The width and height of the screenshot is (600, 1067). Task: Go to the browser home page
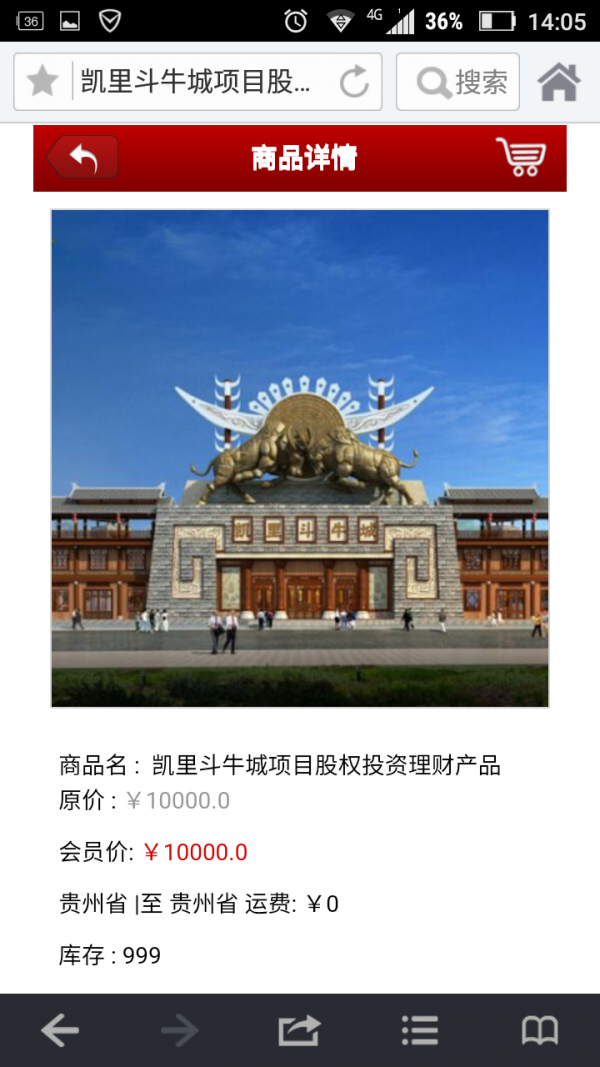(x=559, y=82)
